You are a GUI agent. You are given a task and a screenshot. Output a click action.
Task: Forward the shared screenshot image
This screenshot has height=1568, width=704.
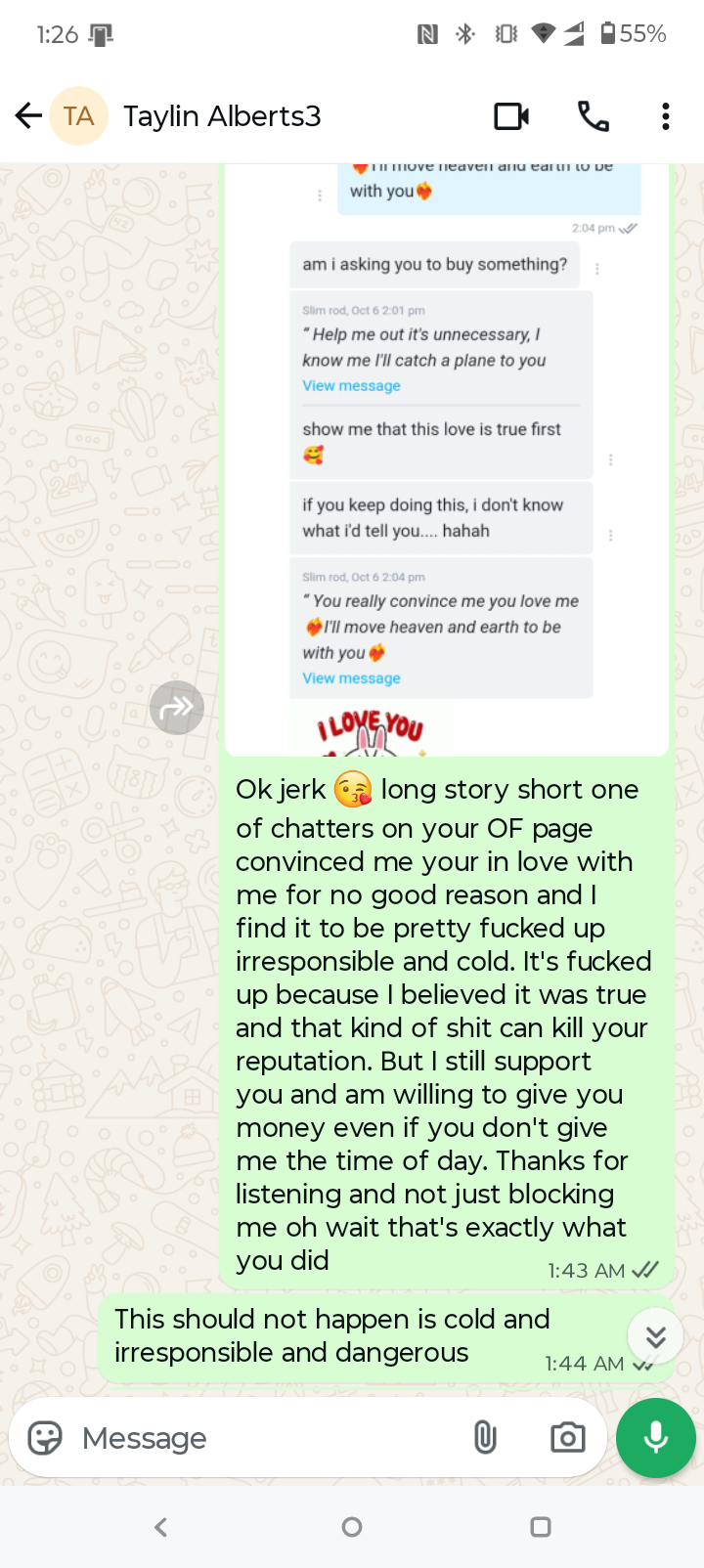pos(176,707)
